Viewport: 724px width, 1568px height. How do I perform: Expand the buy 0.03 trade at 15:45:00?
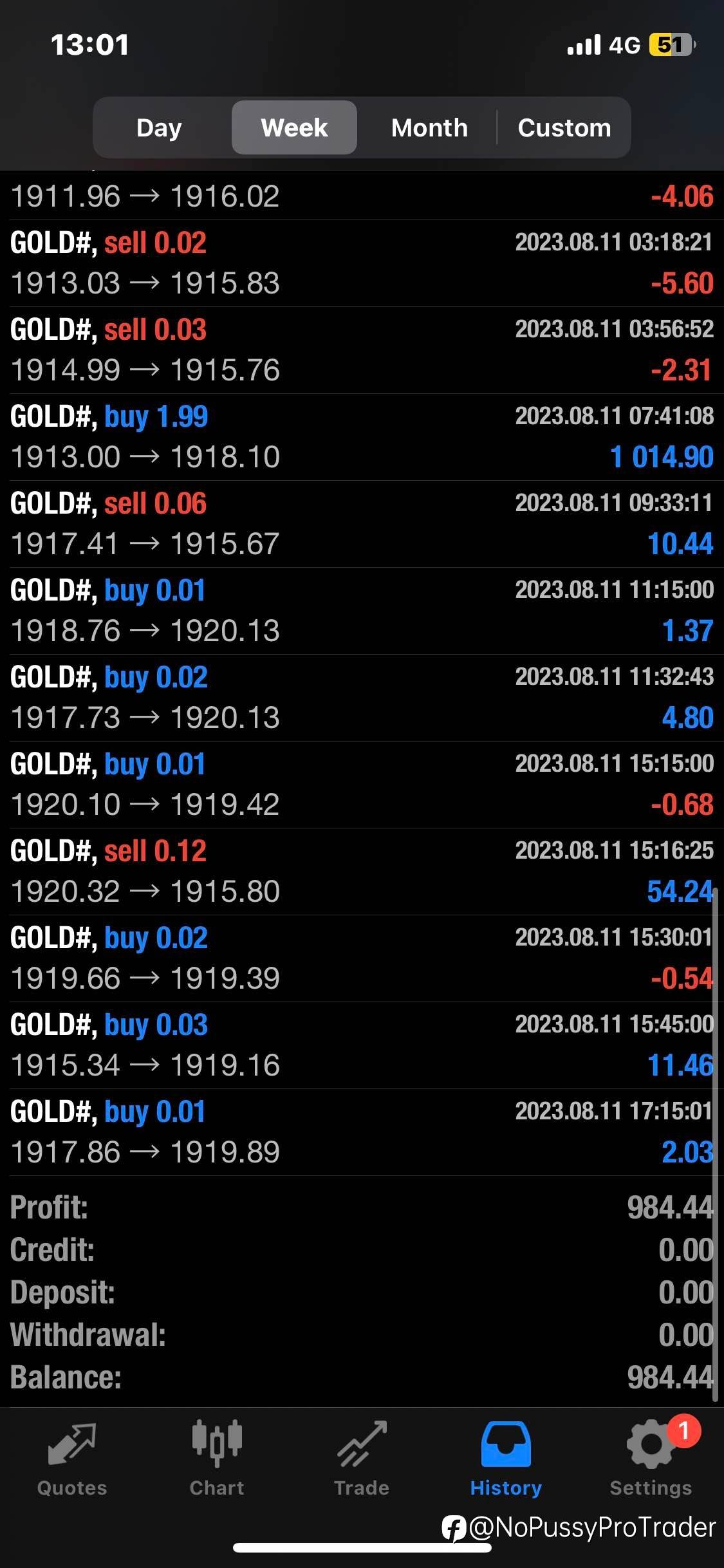(x=362, y=1045)
